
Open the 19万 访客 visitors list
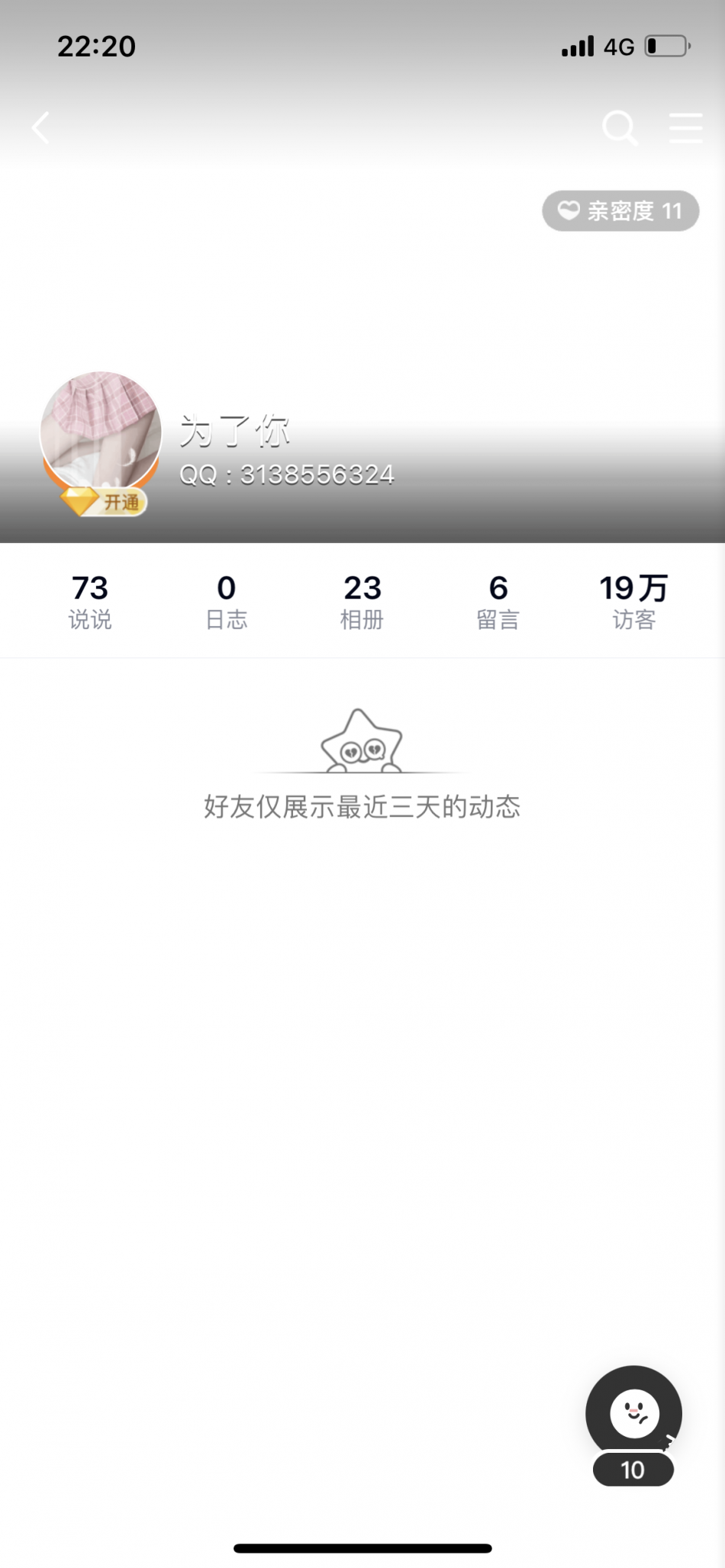click(633, 601)
